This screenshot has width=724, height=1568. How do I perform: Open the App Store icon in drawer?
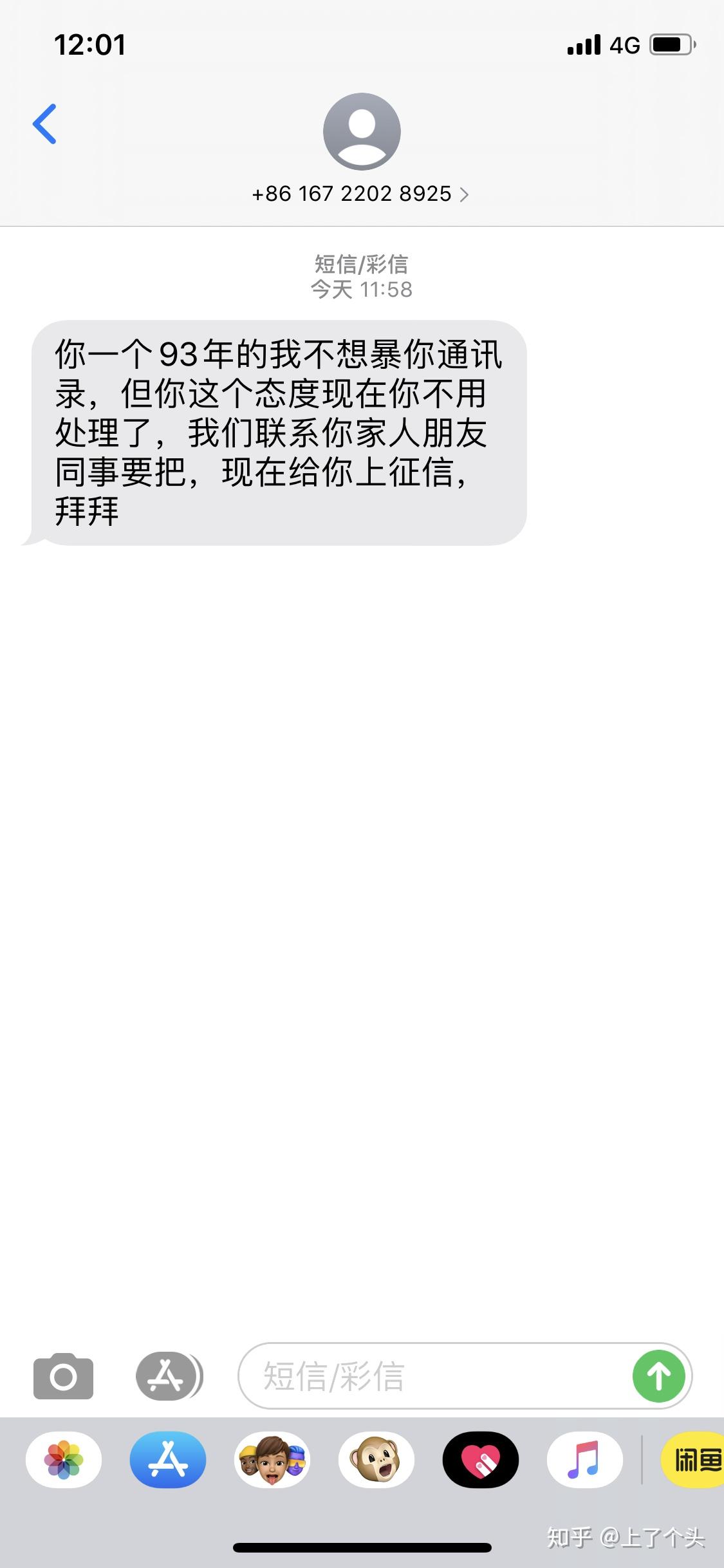click(x=167, y=1460)
